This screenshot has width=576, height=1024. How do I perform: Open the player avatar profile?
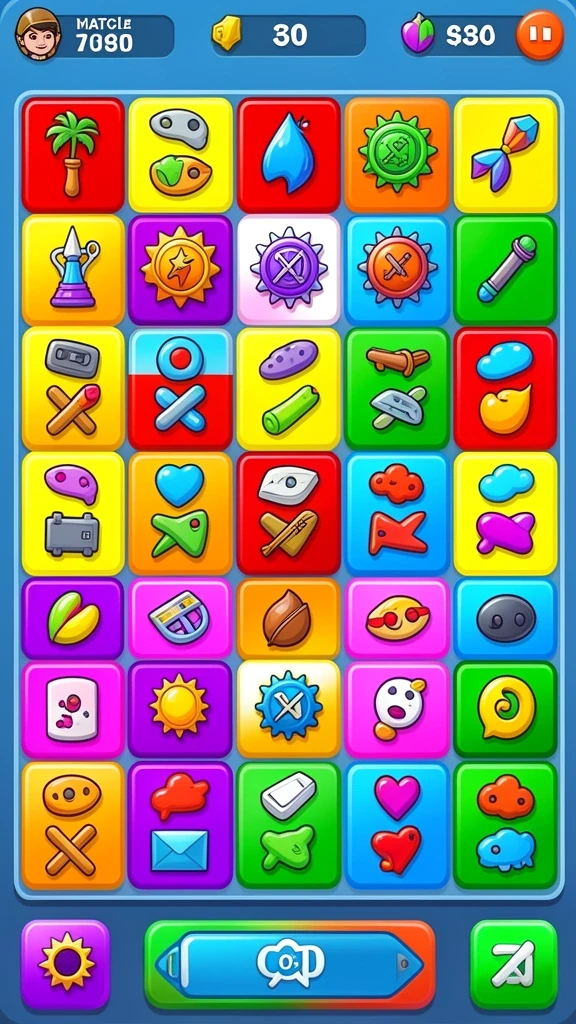point(38,35)
